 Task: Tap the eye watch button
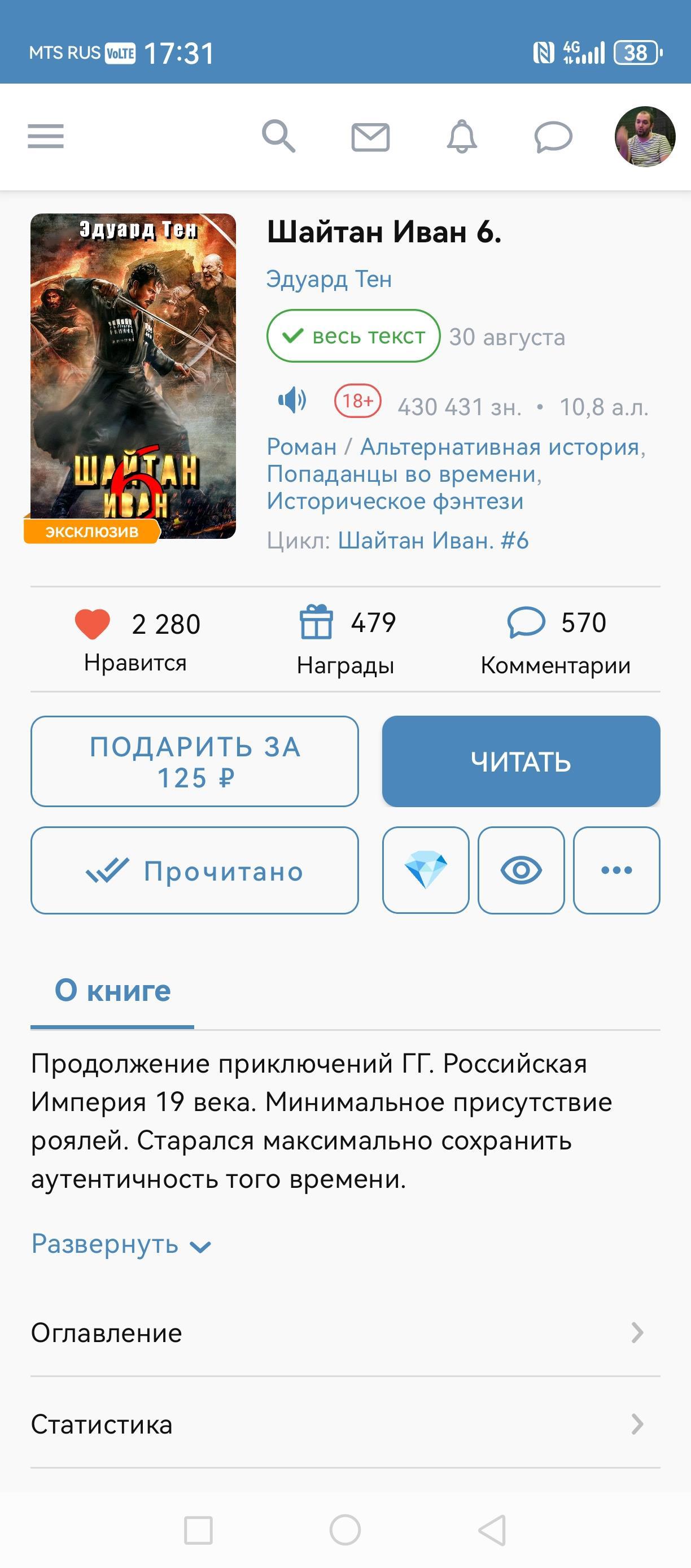(521, 870)
